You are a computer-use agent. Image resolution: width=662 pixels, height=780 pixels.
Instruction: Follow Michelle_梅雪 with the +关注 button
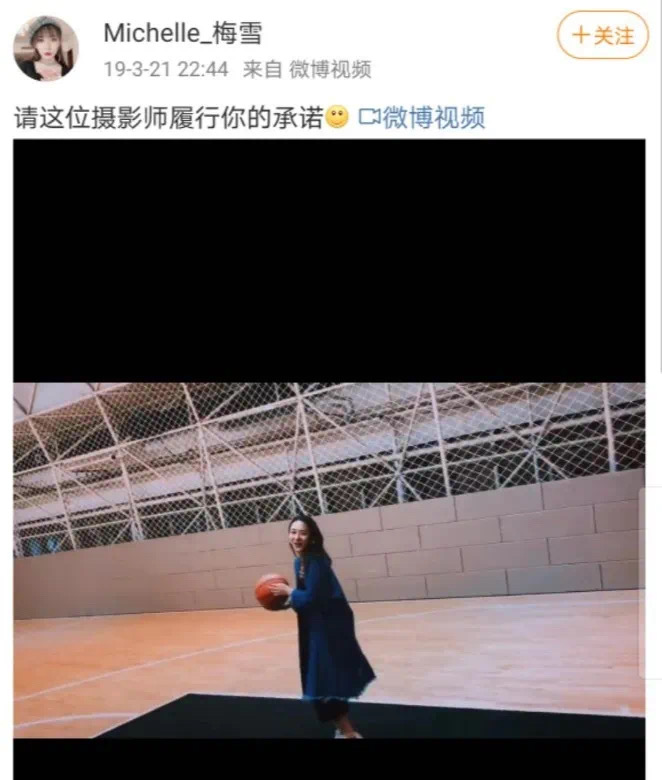(602, 36)
